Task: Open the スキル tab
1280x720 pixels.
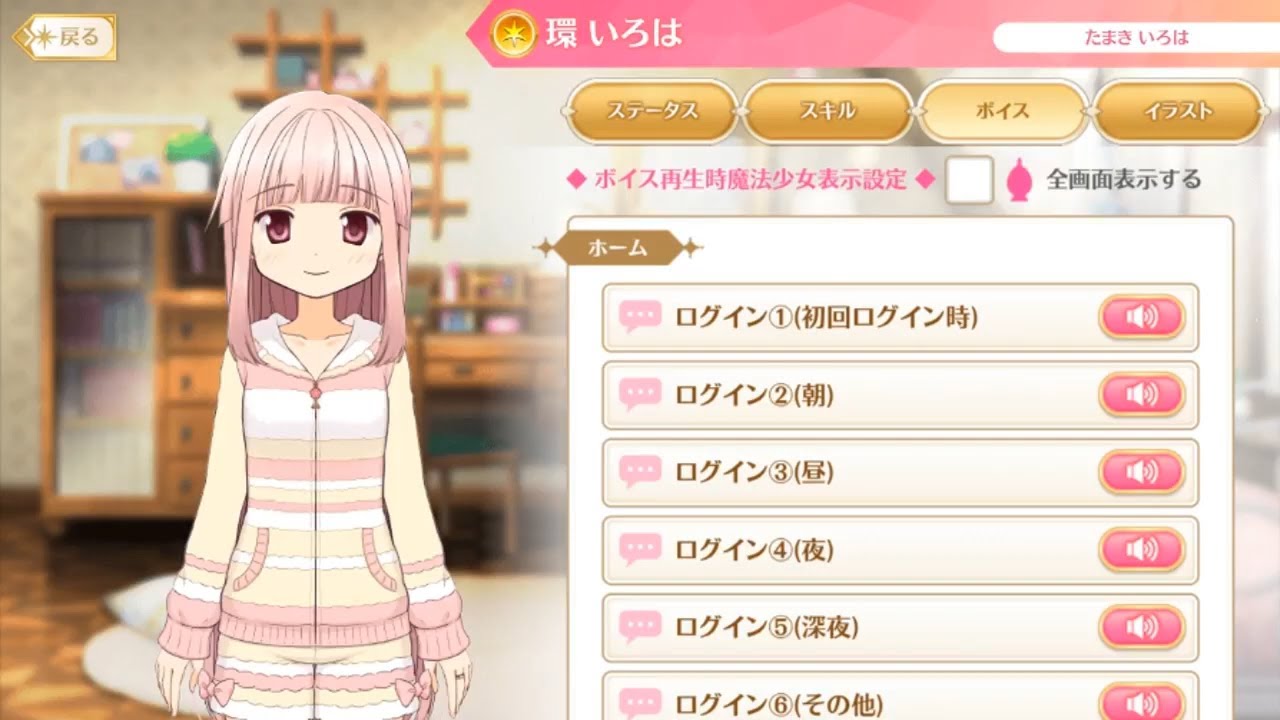Action: (827, 111)
